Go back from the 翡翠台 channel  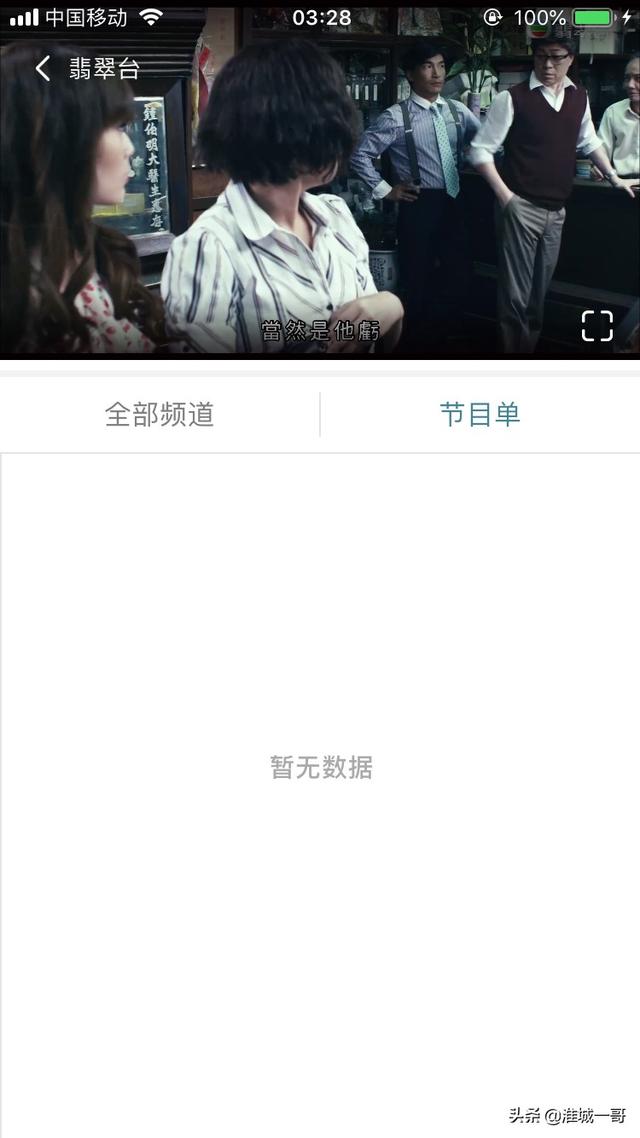coord(43,68)
